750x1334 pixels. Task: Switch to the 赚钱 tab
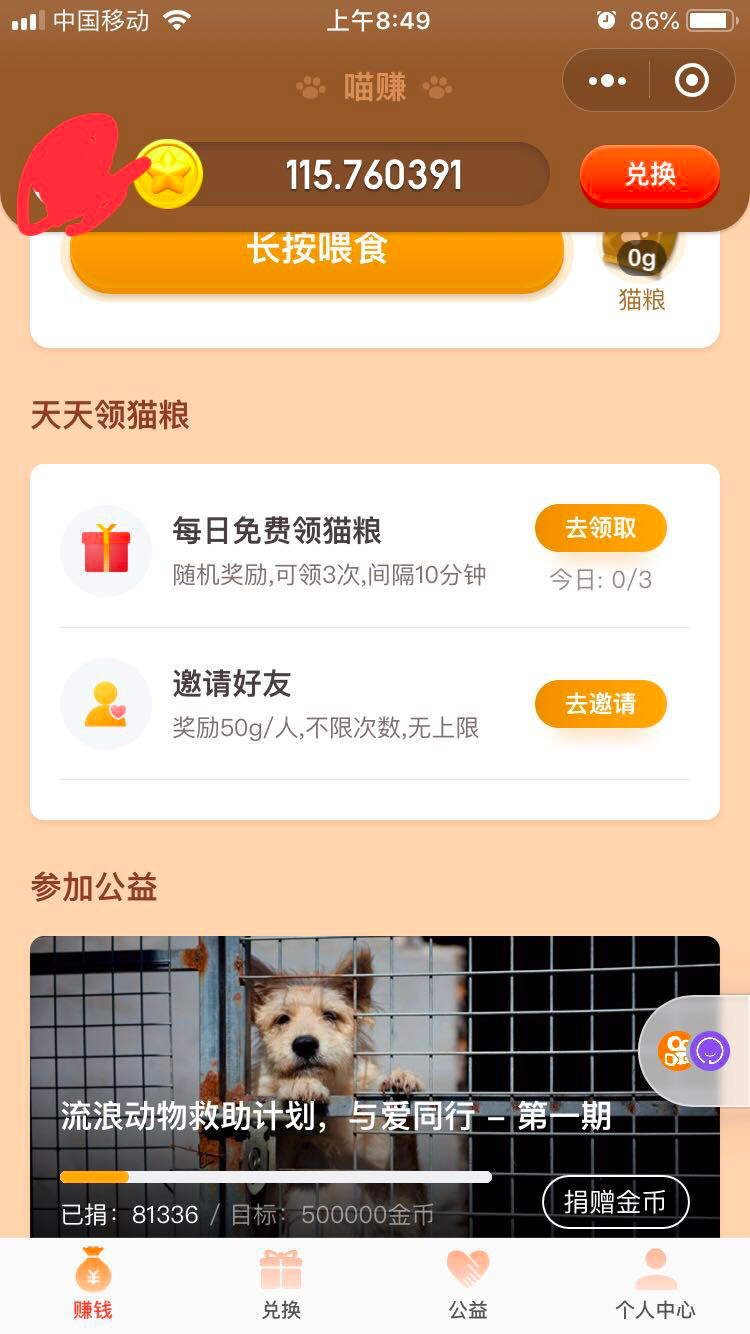pyautogui.click(x=93, y=1287)
